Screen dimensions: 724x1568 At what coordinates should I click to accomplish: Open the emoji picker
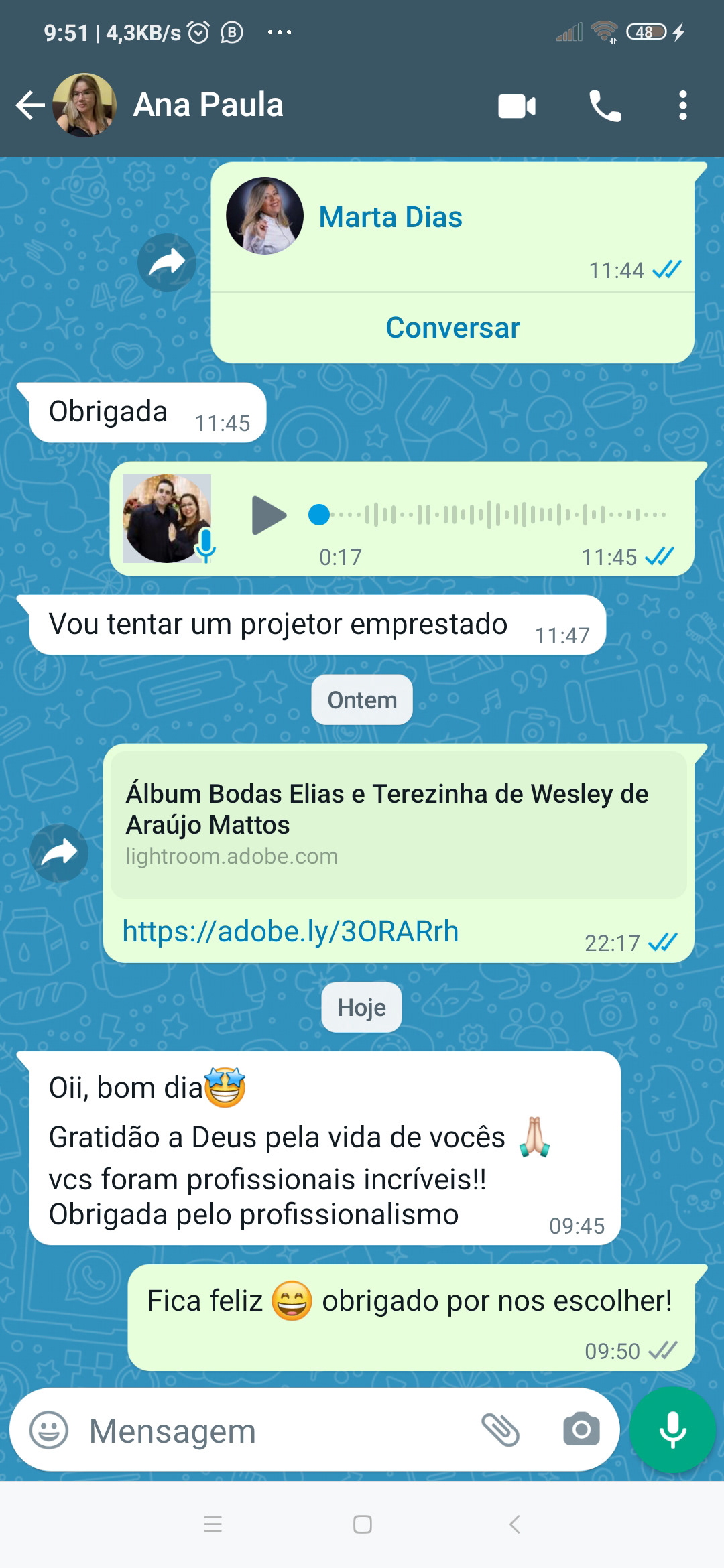(49, 1430)
